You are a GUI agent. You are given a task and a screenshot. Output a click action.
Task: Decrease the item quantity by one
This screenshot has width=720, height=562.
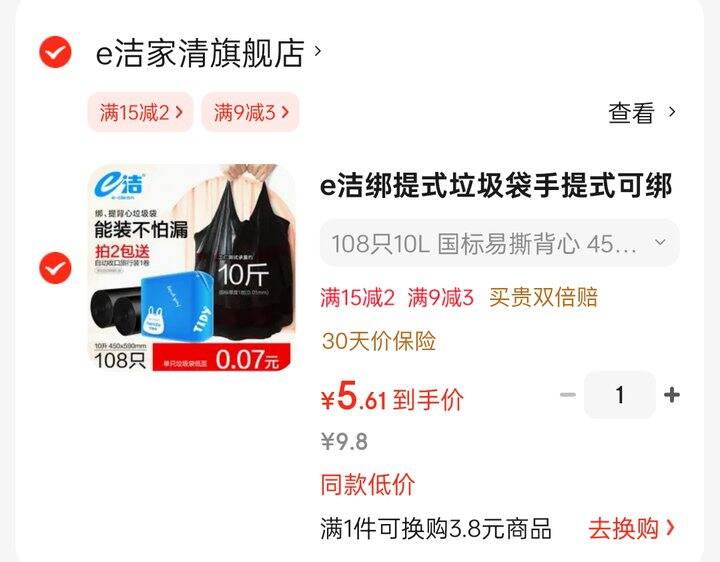point(568,395)
